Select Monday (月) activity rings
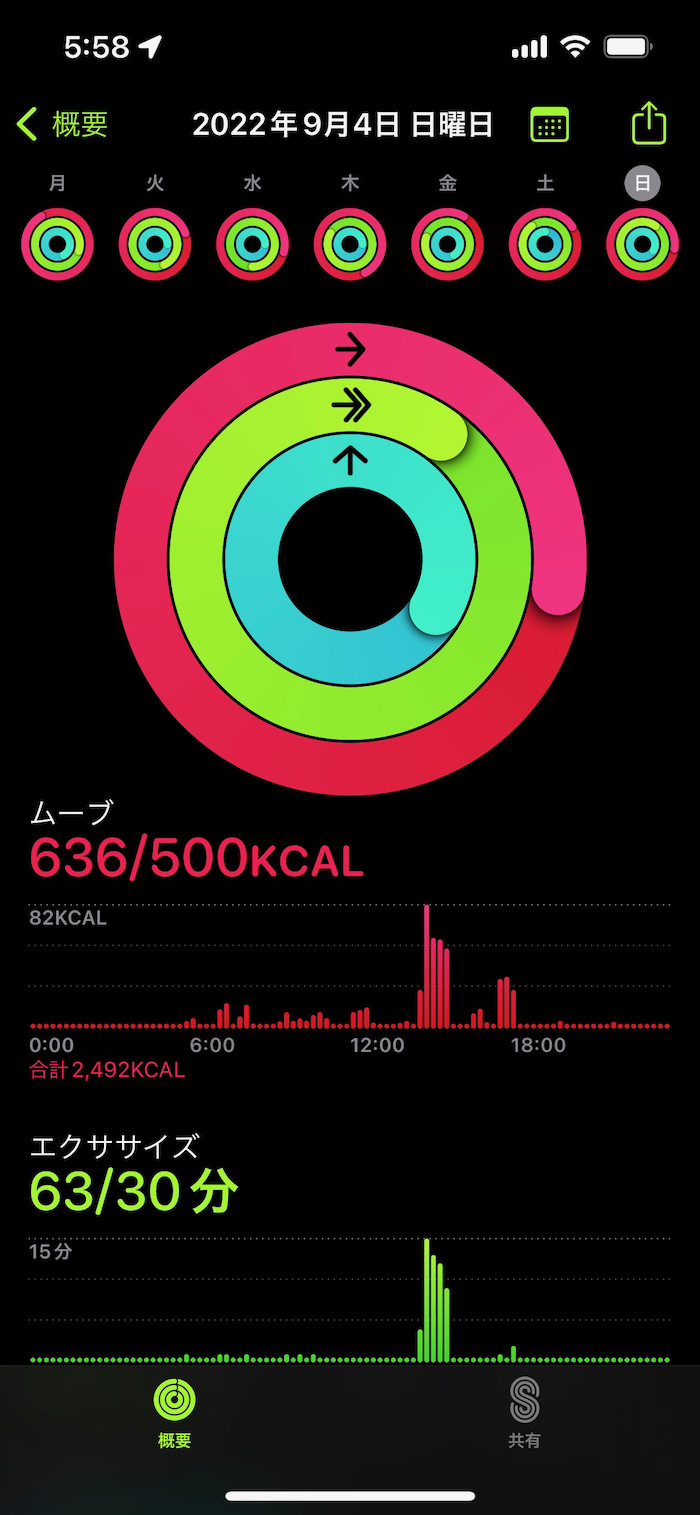The image size is (700, 1515). (x=57, y=244)
